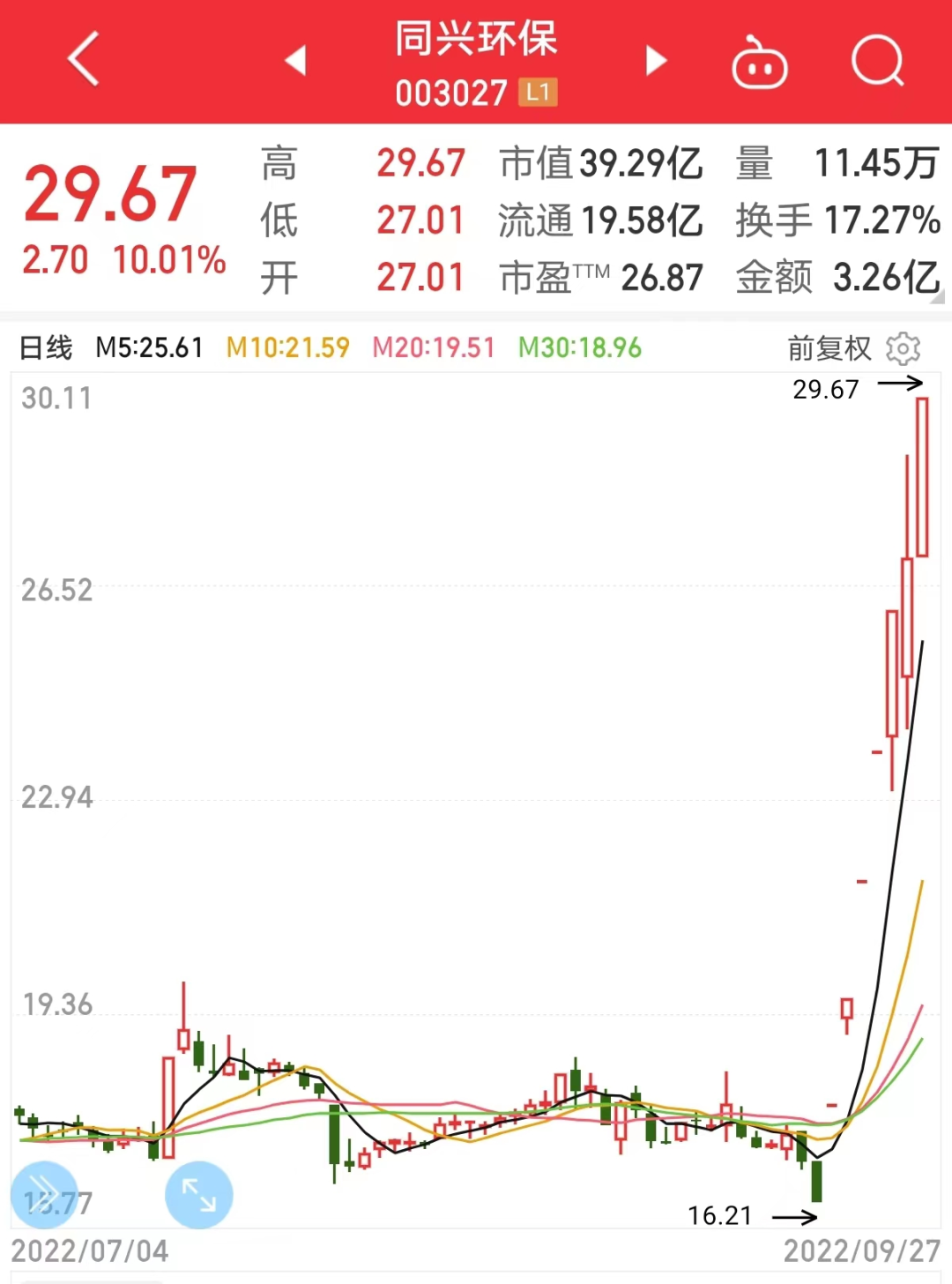Tap the 2022/09/27 date label

(860, 1250)
